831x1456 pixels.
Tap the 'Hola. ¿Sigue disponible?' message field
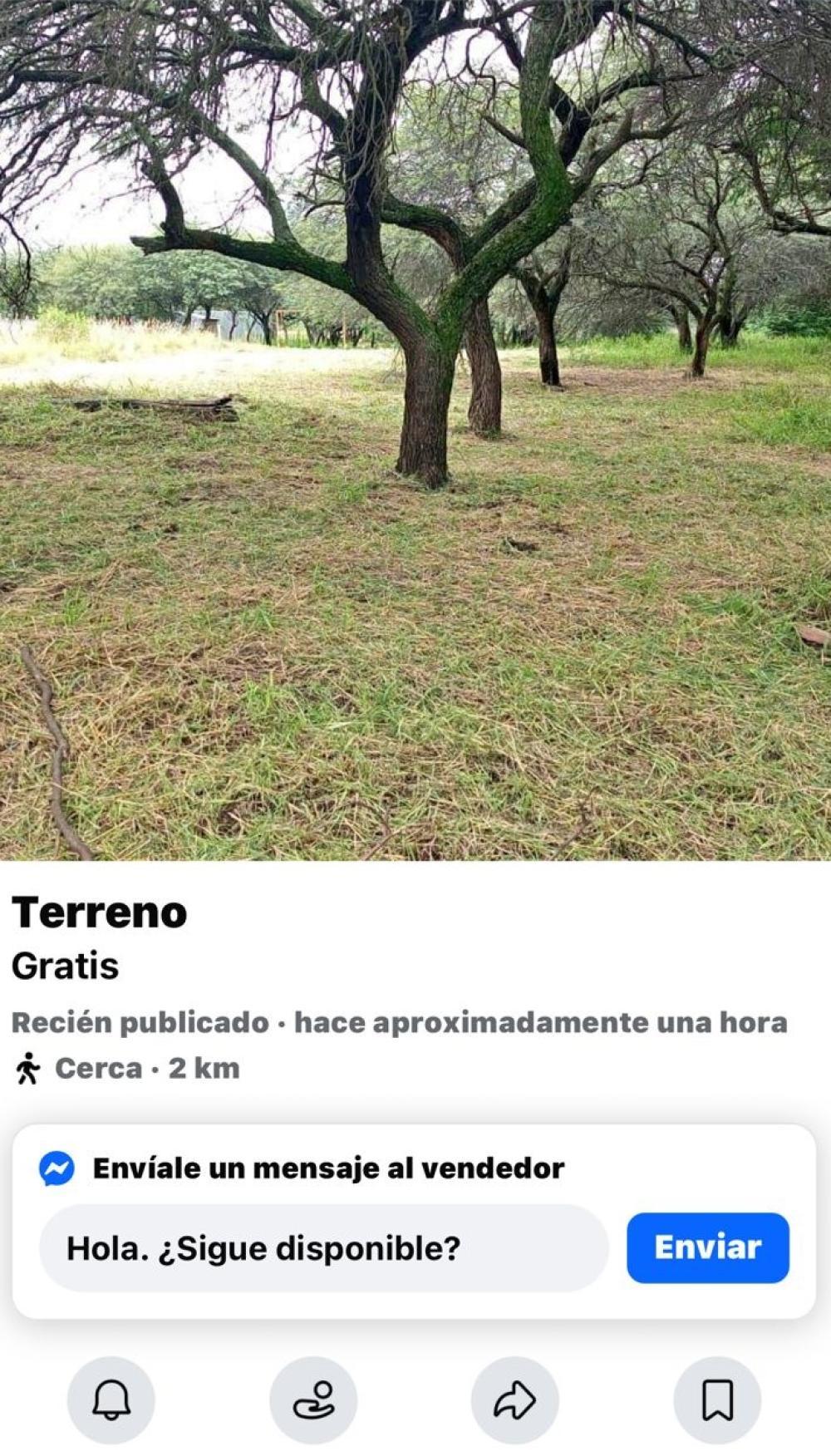(x=324, y=1247)
